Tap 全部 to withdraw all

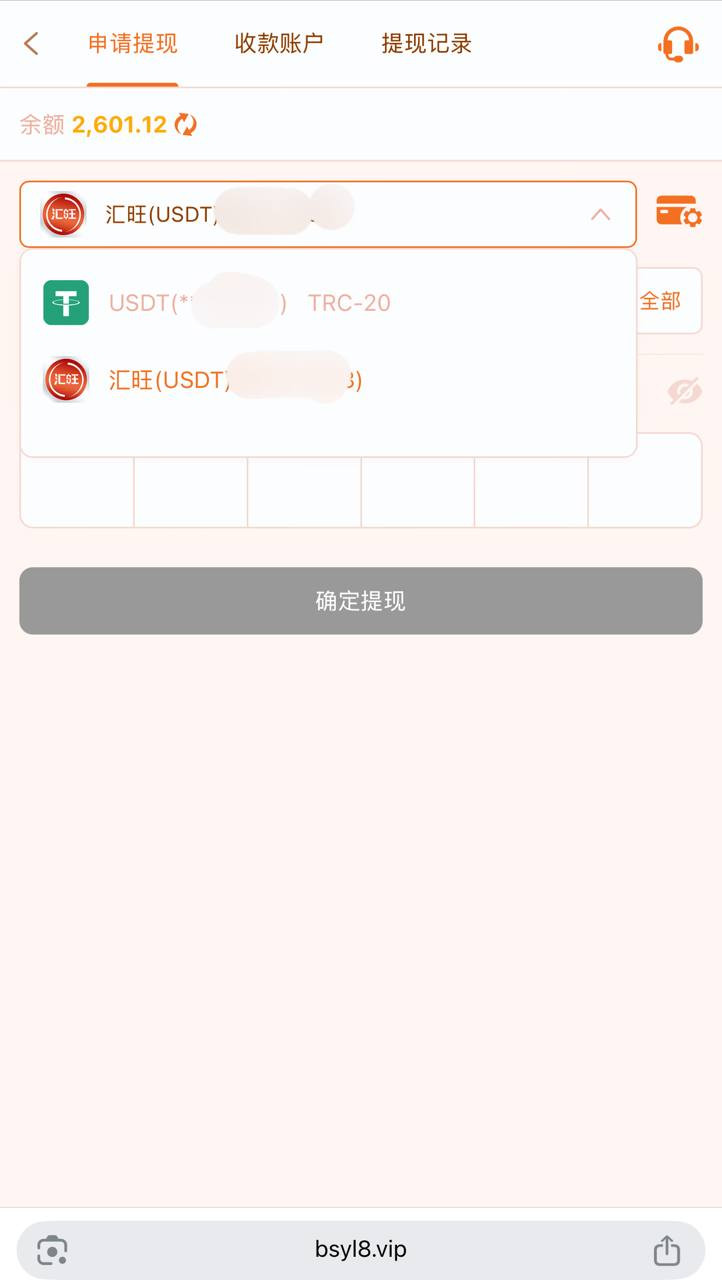[x=661, y=301]
